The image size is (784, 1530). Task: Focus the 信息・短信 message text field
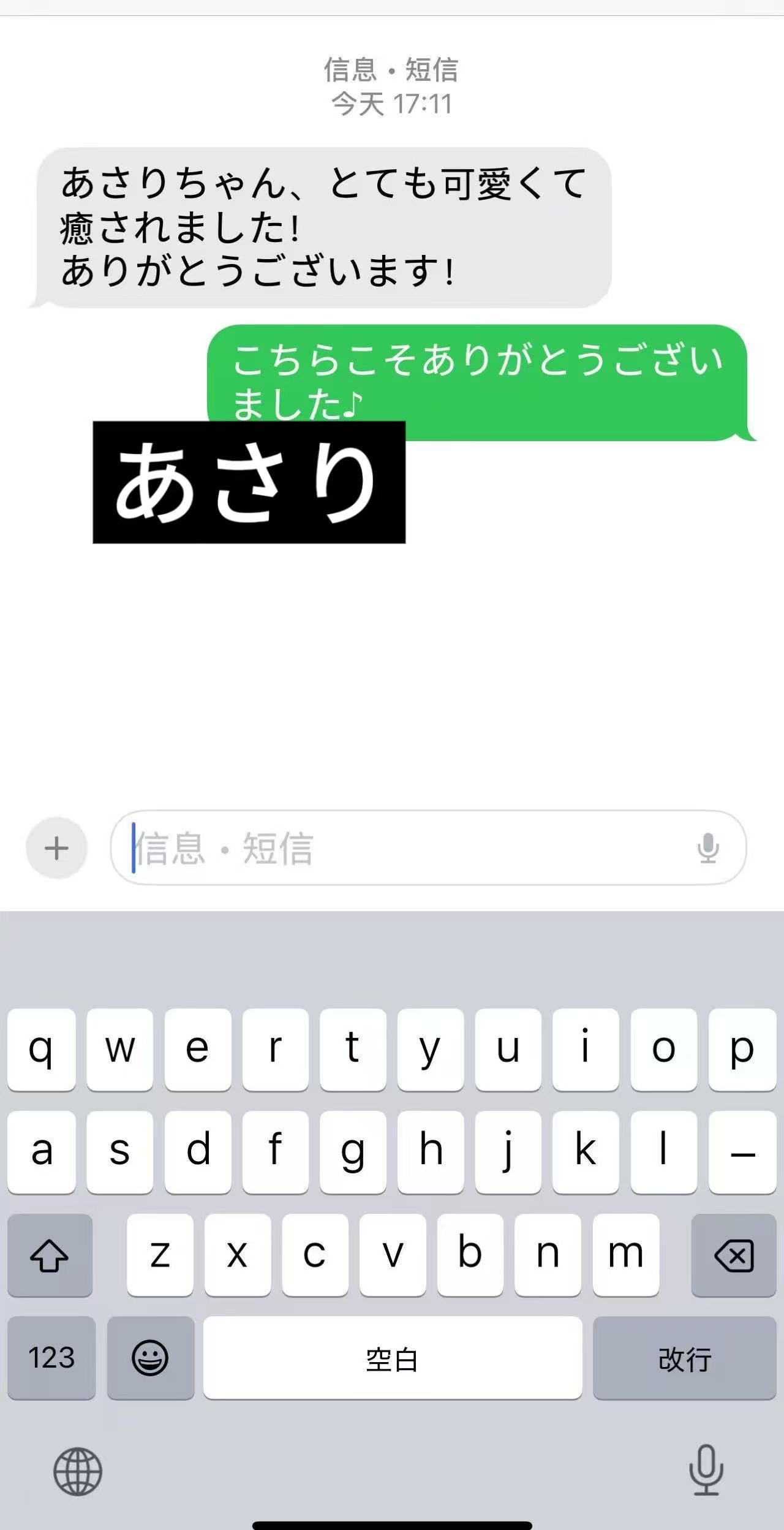tap(404, 848)
